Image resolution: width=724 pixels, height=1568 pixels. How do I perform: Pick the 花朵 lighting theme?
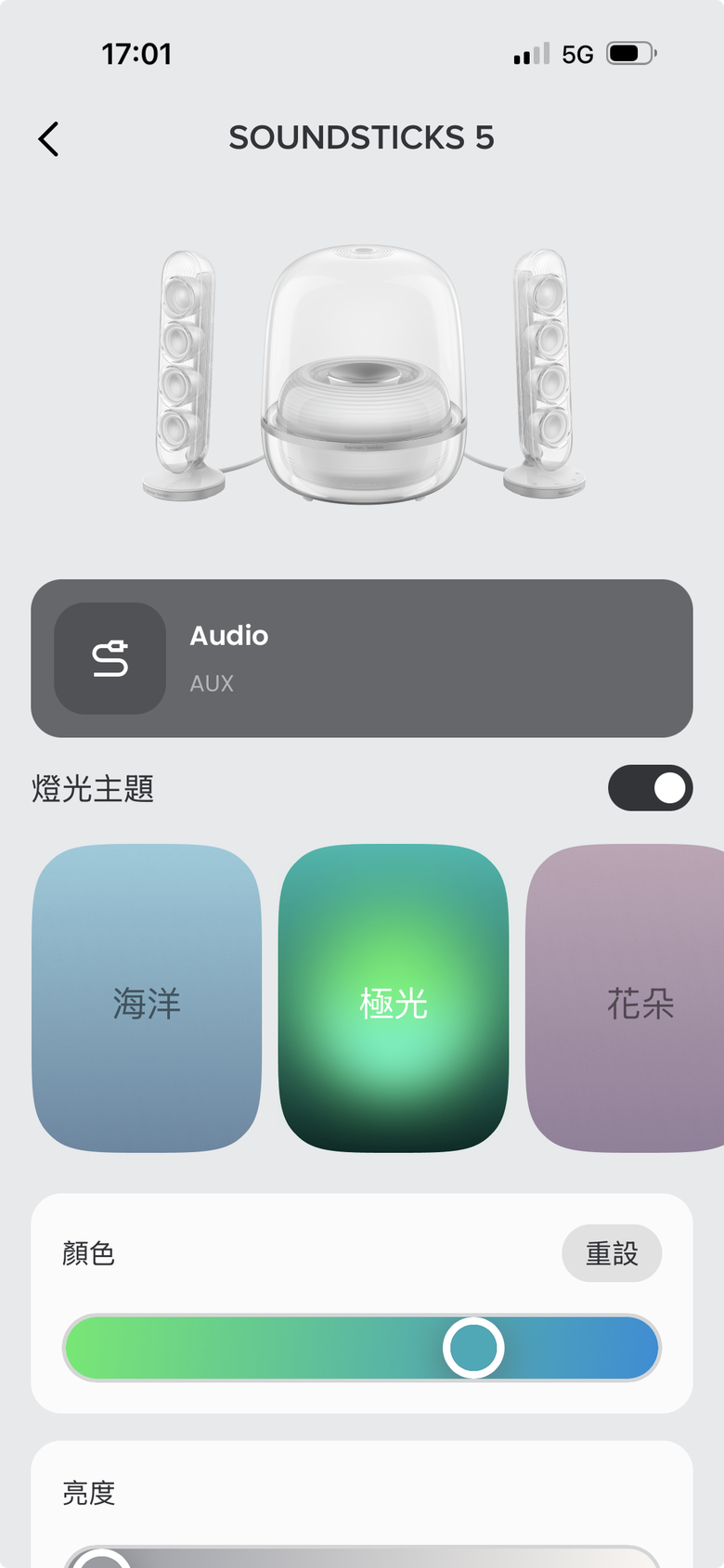coord(631,998)
